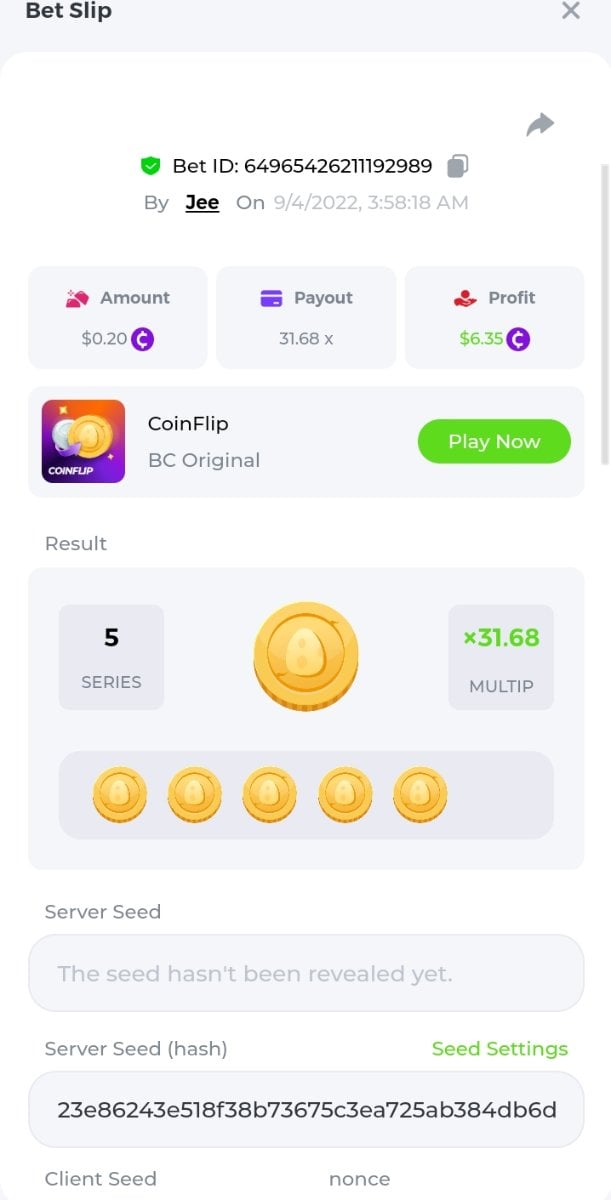This screenshot has height=1200, width=611.
Task: Open Jee's user profile
Action: (202, 202)
